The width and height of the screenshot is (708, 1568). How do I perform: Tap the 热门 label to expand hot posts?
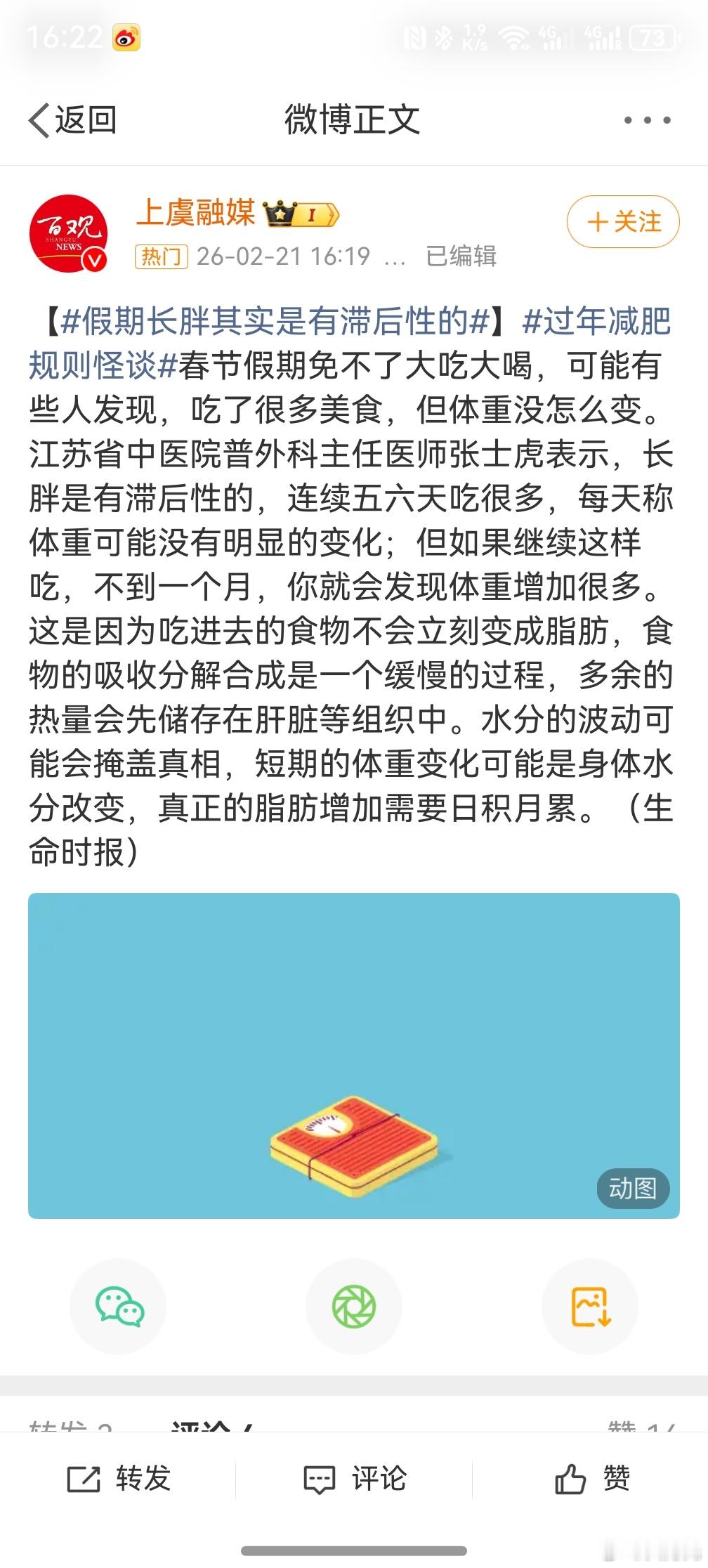click(x=161, y=256)
